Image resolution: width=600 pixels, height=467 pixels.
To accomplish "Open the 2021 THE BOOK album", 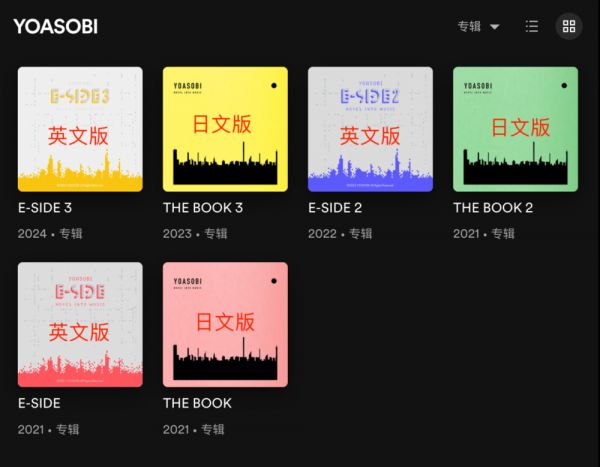I will (x=225, y=325).
